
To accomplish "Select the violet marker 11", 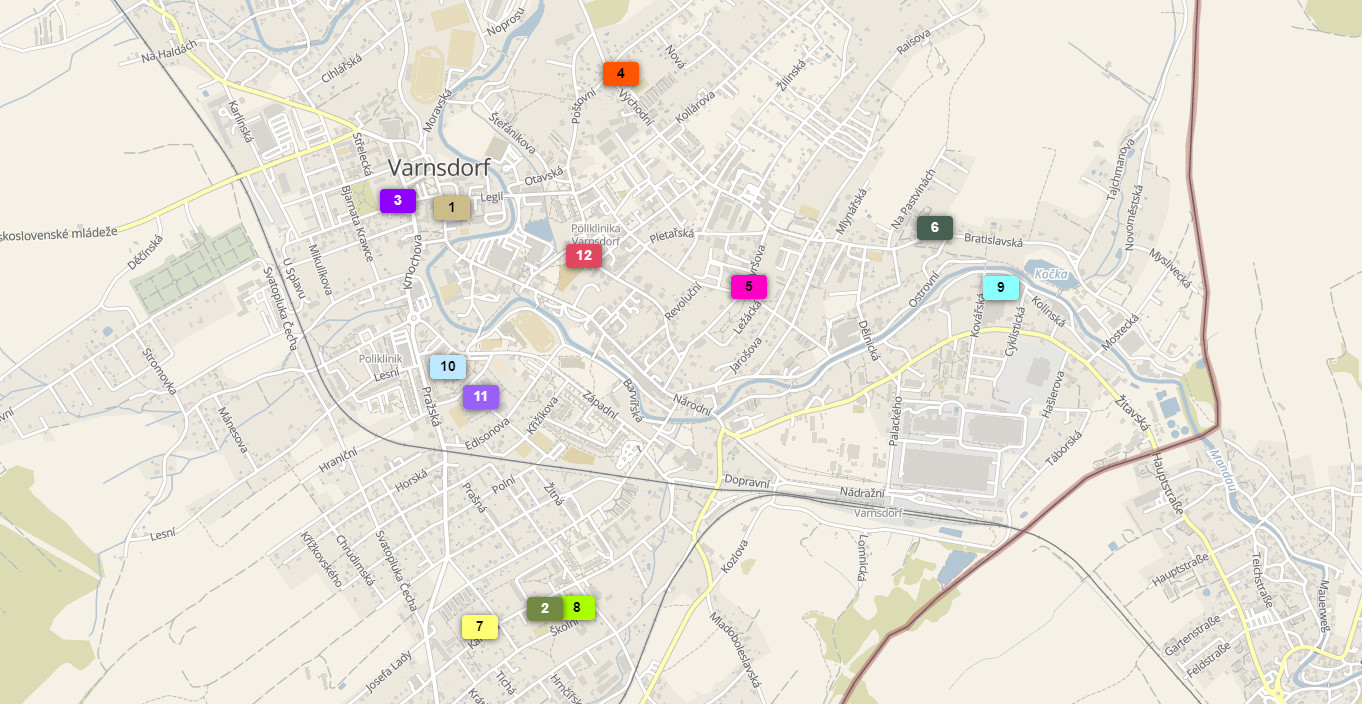I will tap(481, 397).
